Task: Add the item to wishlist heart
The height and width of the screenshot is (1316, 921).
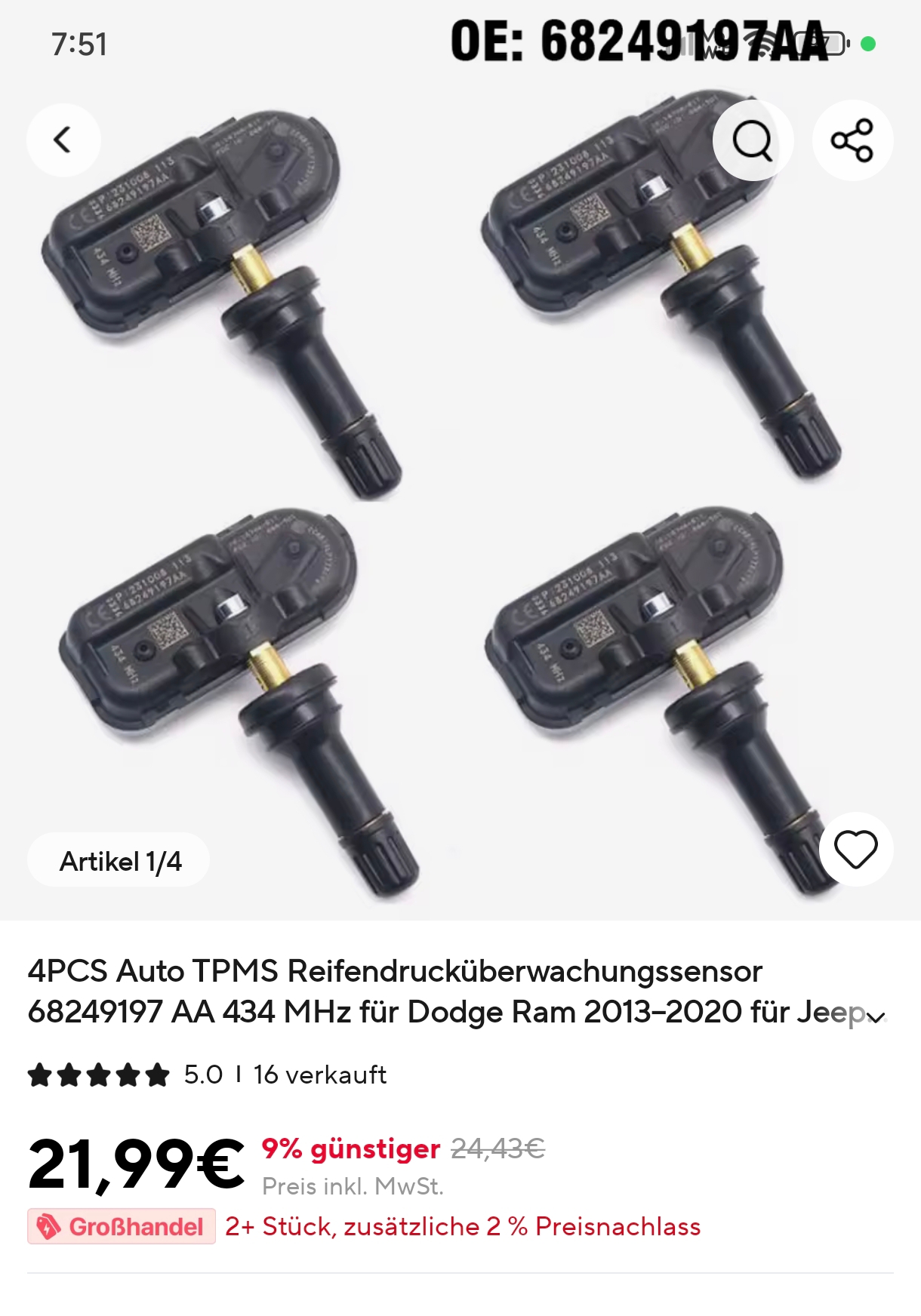Action: (855, 849)
